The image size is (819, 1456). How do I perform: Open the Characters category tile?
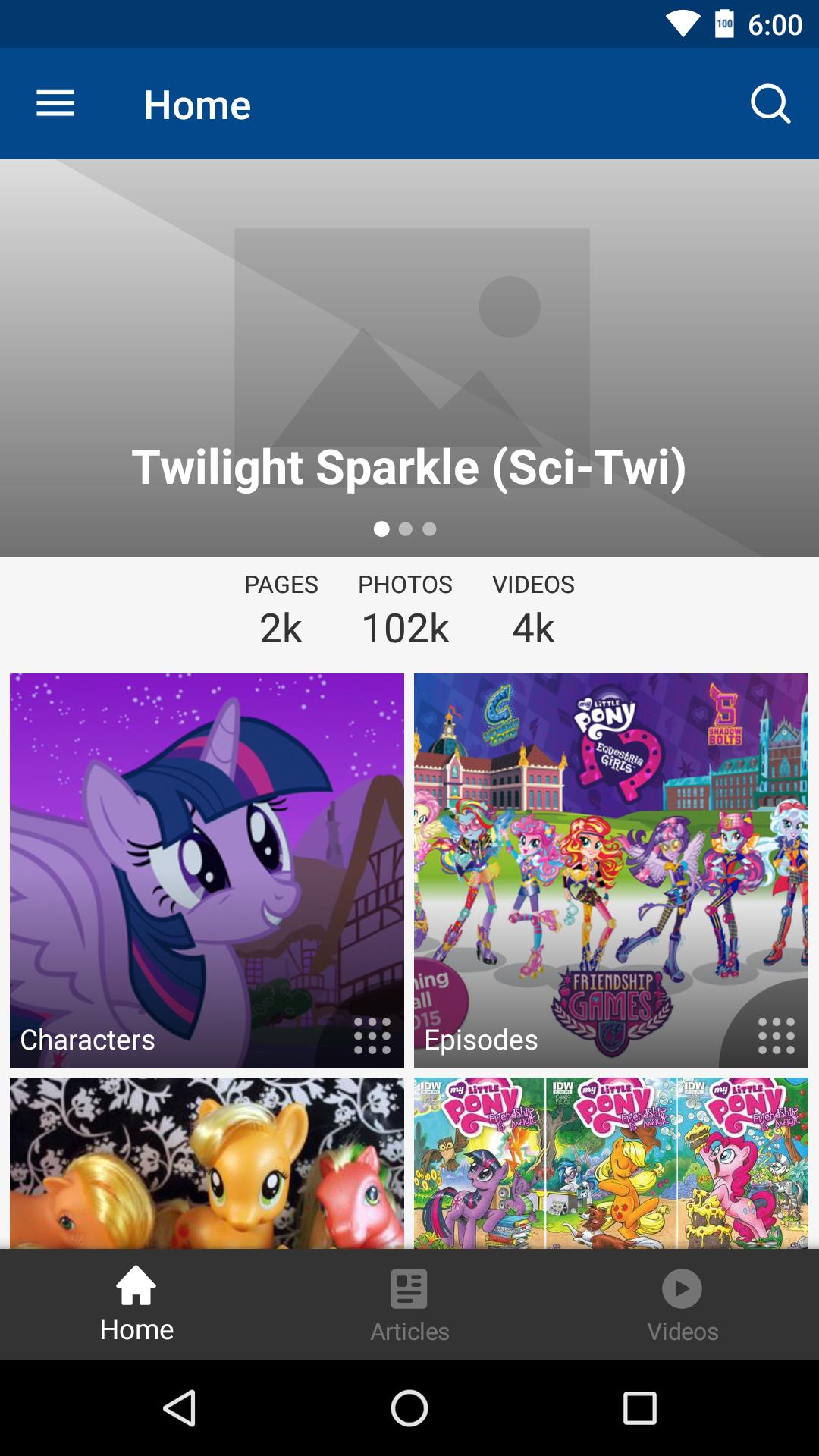click(206, 870)
